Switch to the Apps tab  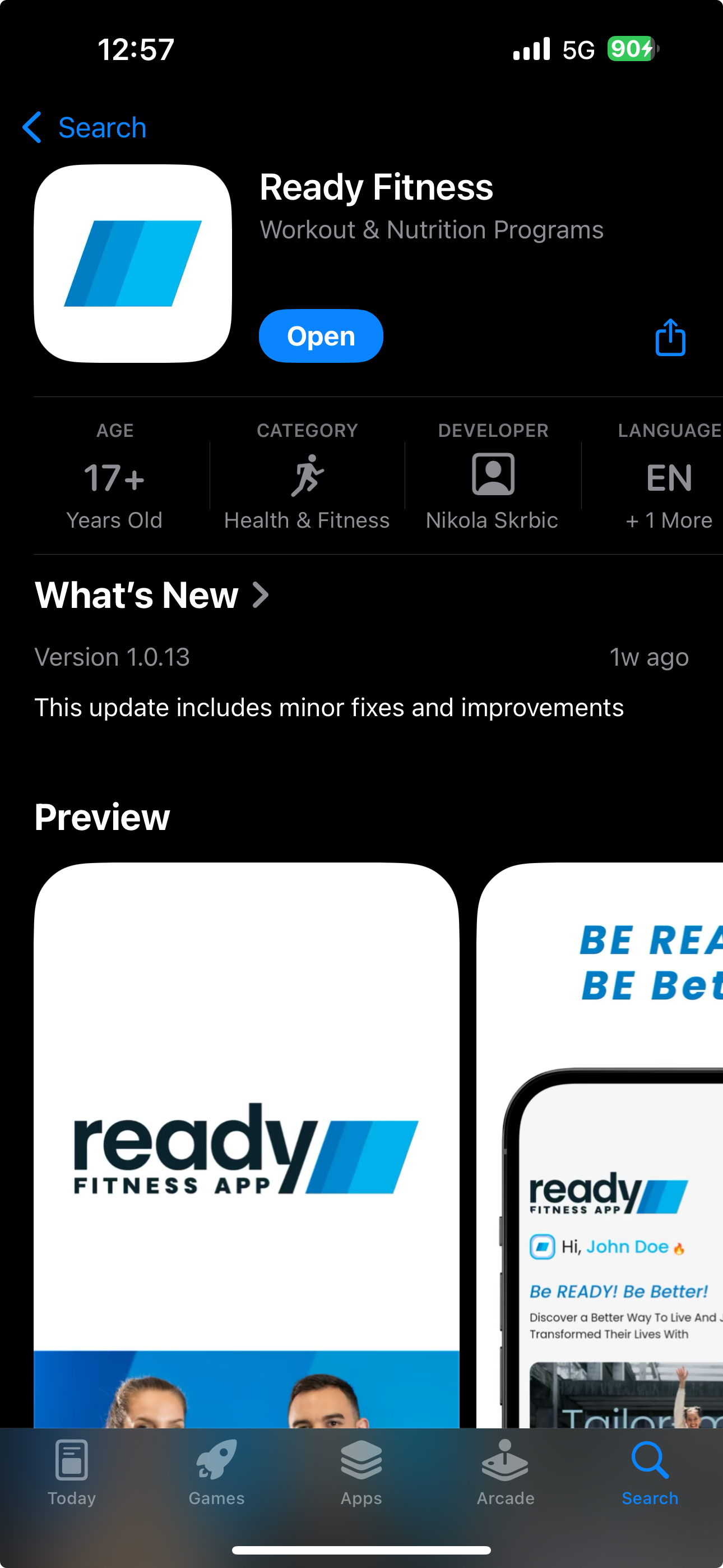click(x=361, y=1470)
